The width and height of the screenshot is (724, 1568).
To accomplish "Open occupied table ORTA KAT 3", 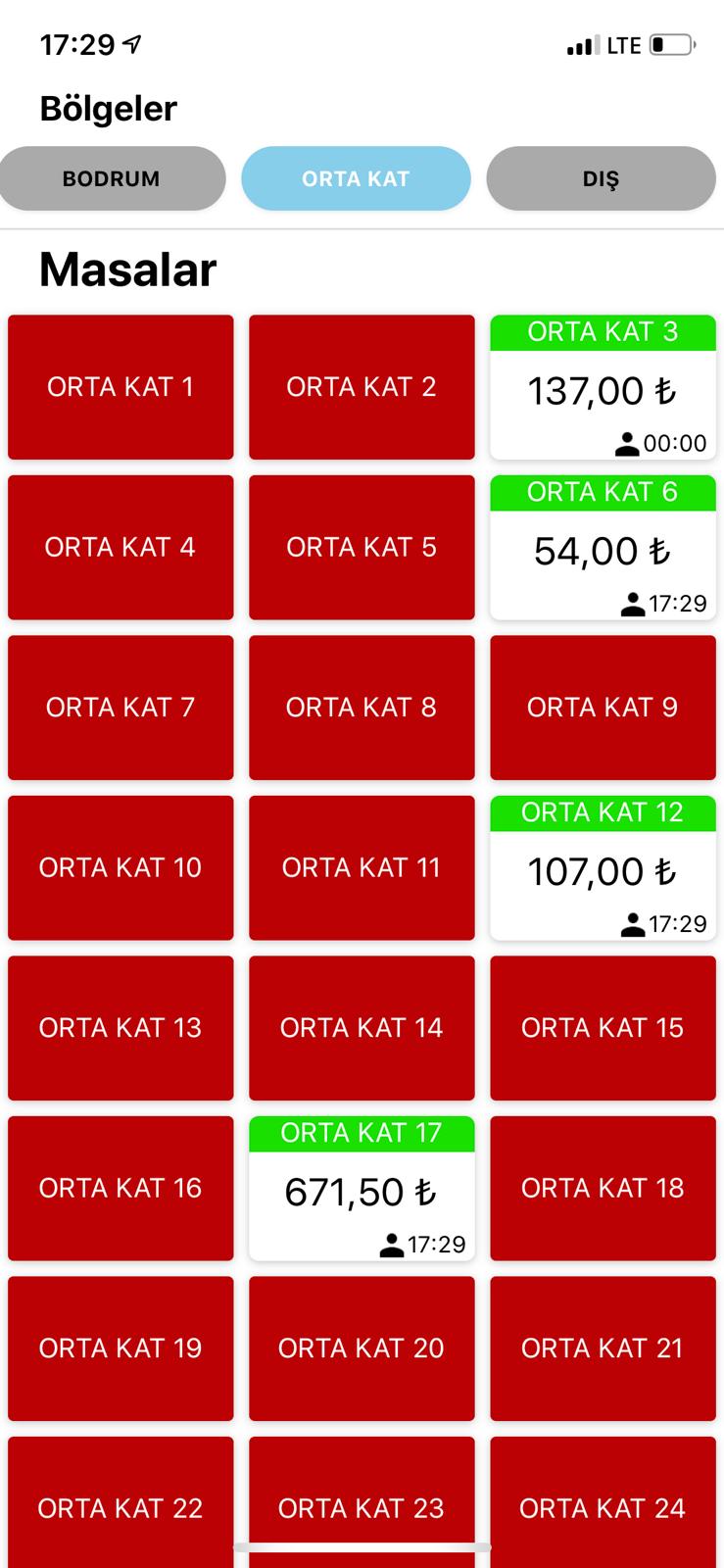I will [603, 387].
